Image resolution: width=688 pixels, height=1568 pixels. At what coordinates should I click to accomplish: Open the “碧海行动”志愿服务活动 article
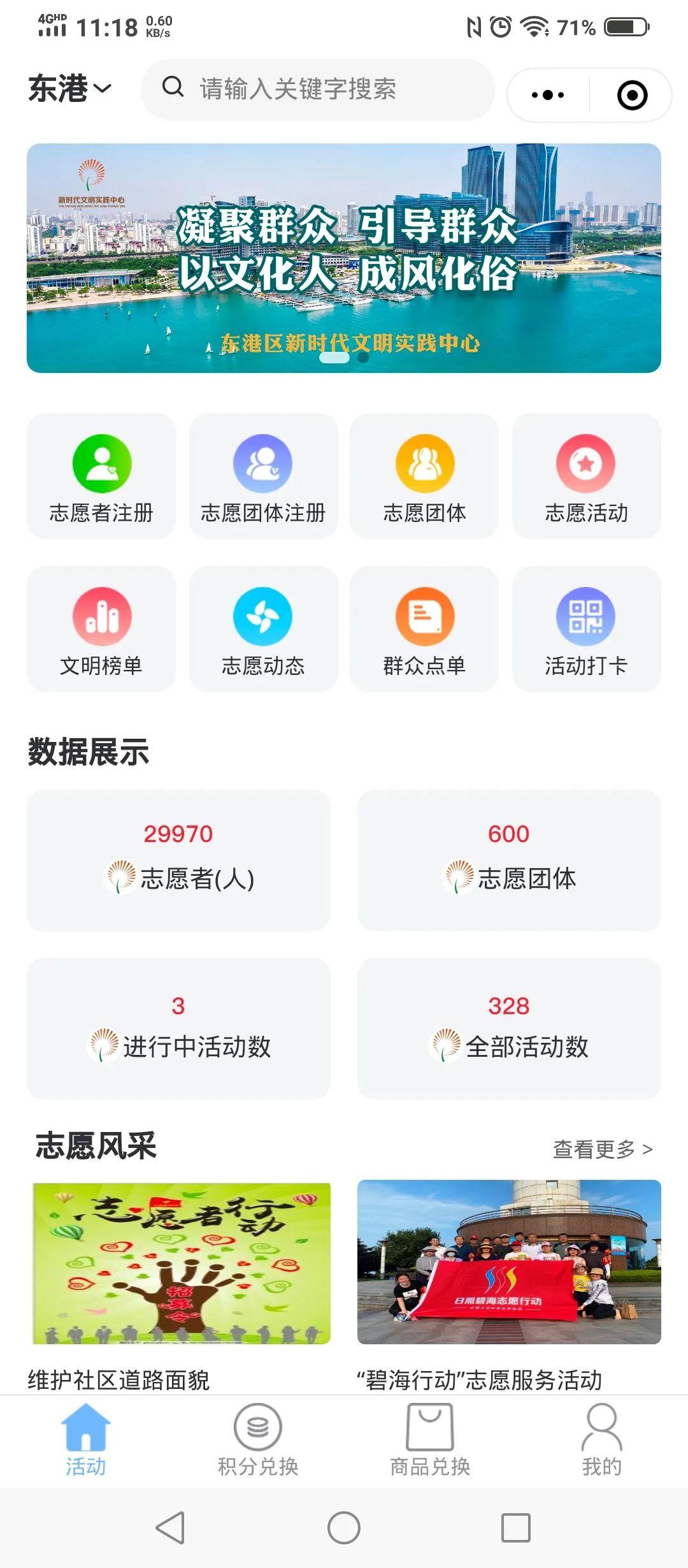(x=509, y=1286)
